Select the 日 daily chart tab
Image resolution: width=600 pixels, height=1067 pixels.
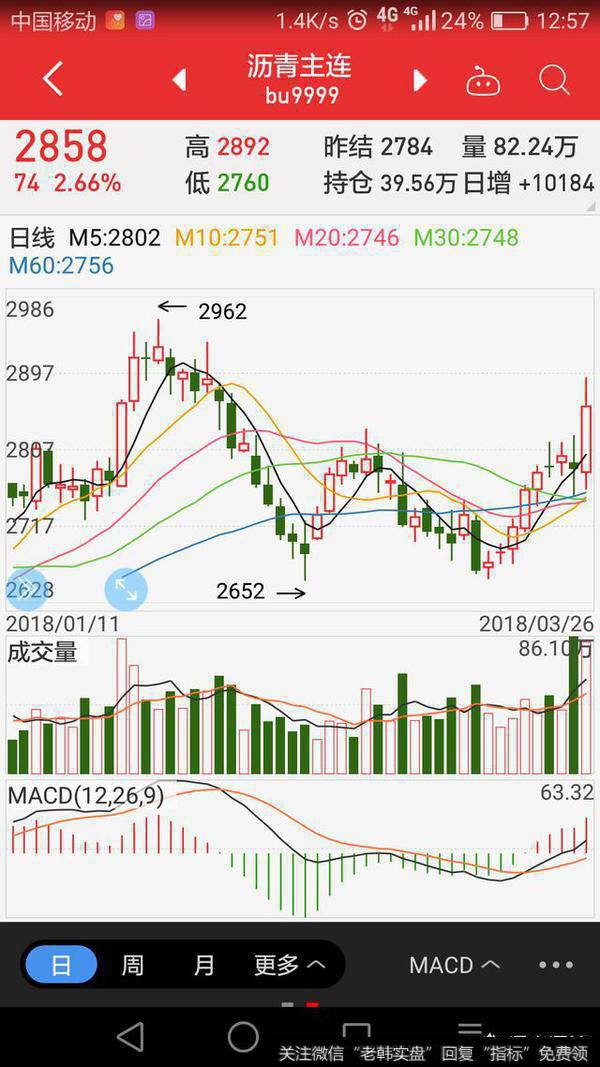click(x=61, y=965)
